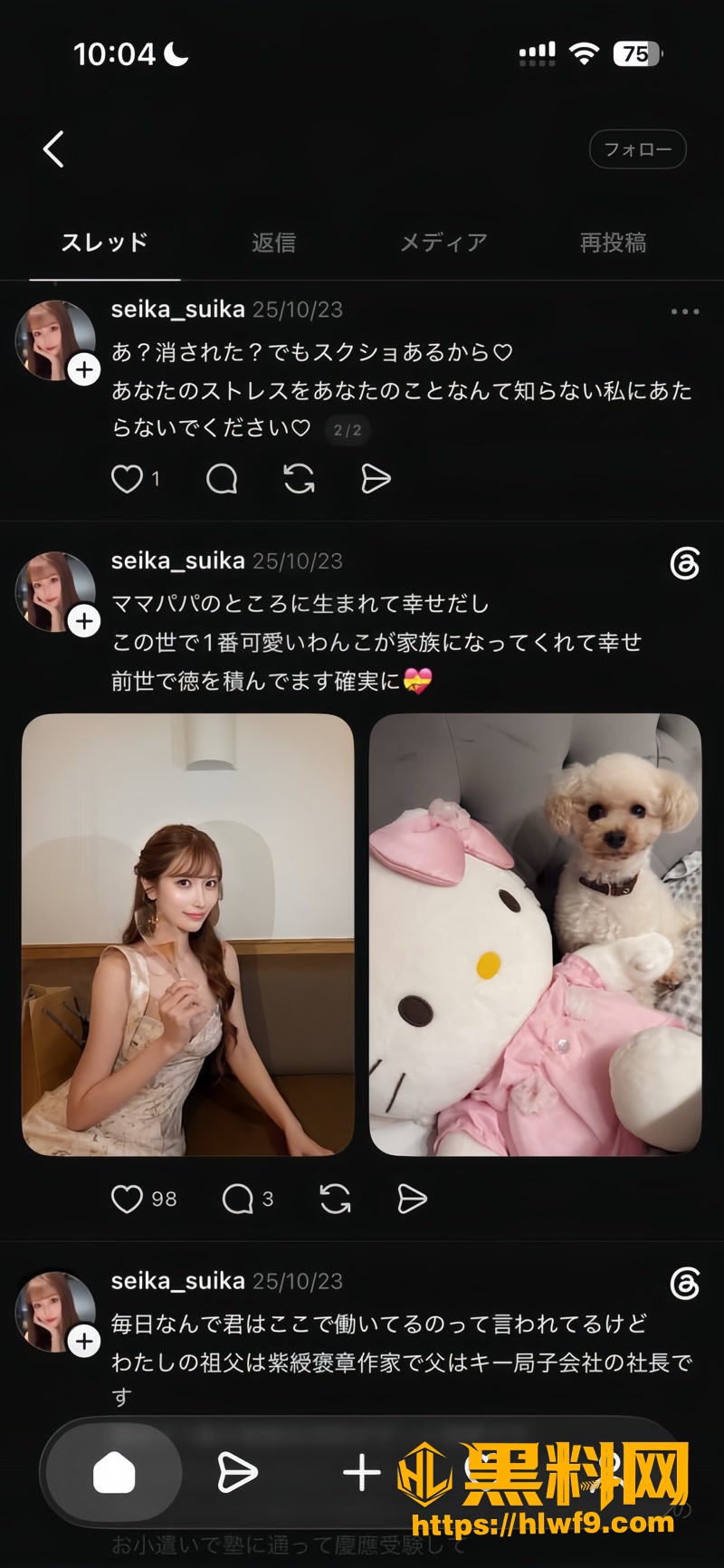Switch to the 返信 tab

pyautogui.click(x=273, y=243)
